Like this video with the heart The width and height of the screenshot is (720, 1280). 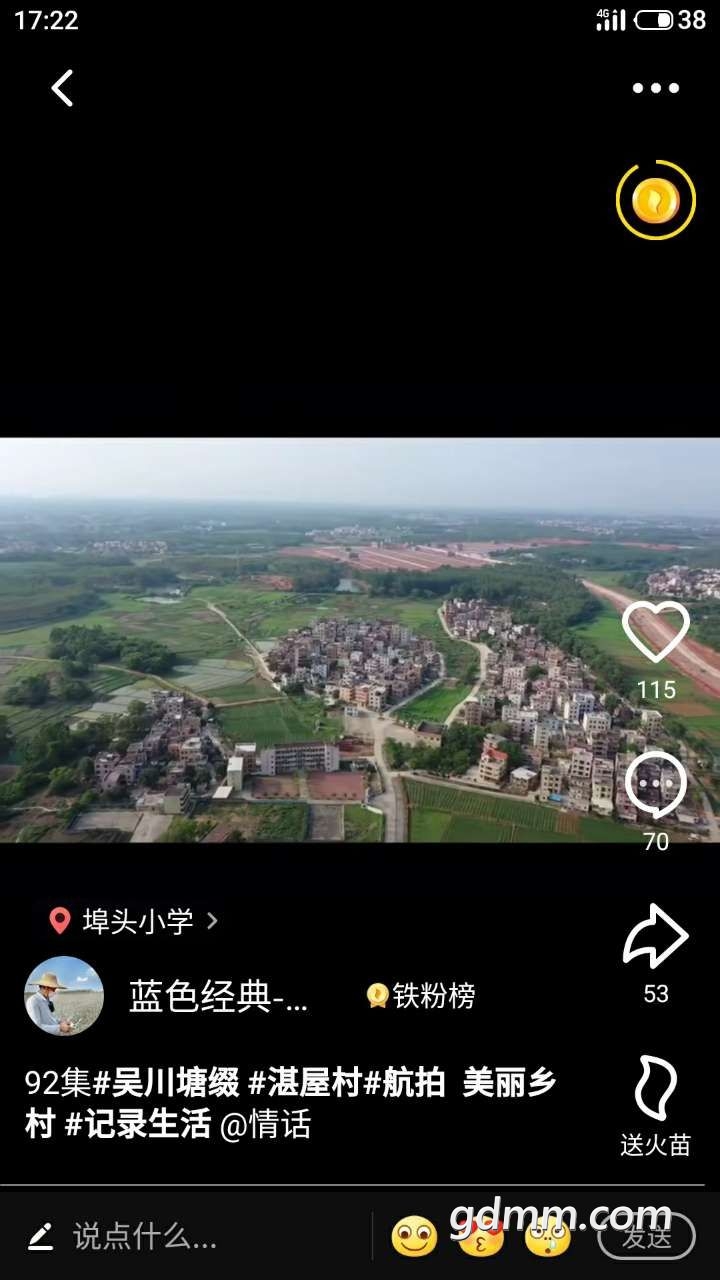[x=655, y=633]
